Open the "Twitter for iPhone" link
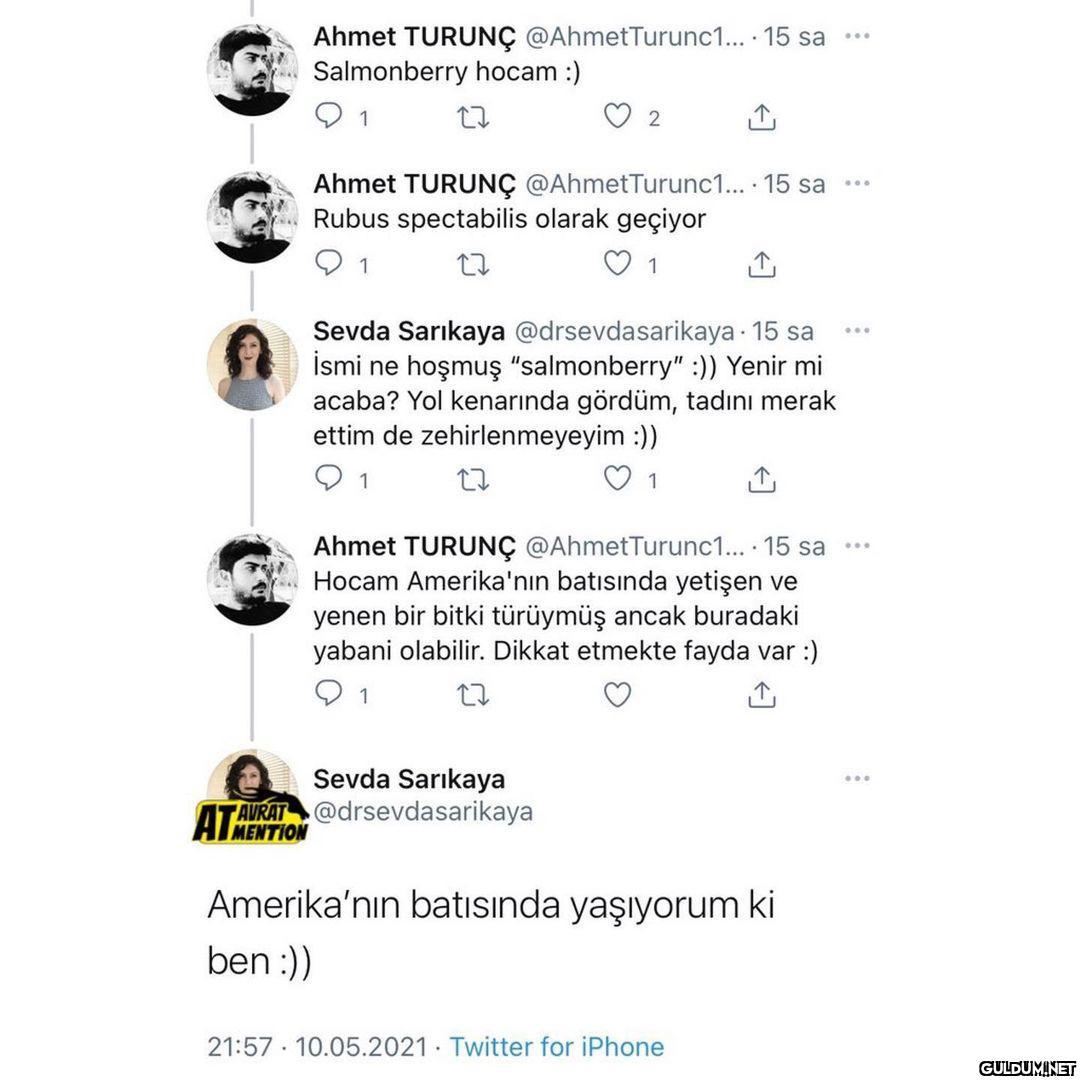 [556, 1047]
